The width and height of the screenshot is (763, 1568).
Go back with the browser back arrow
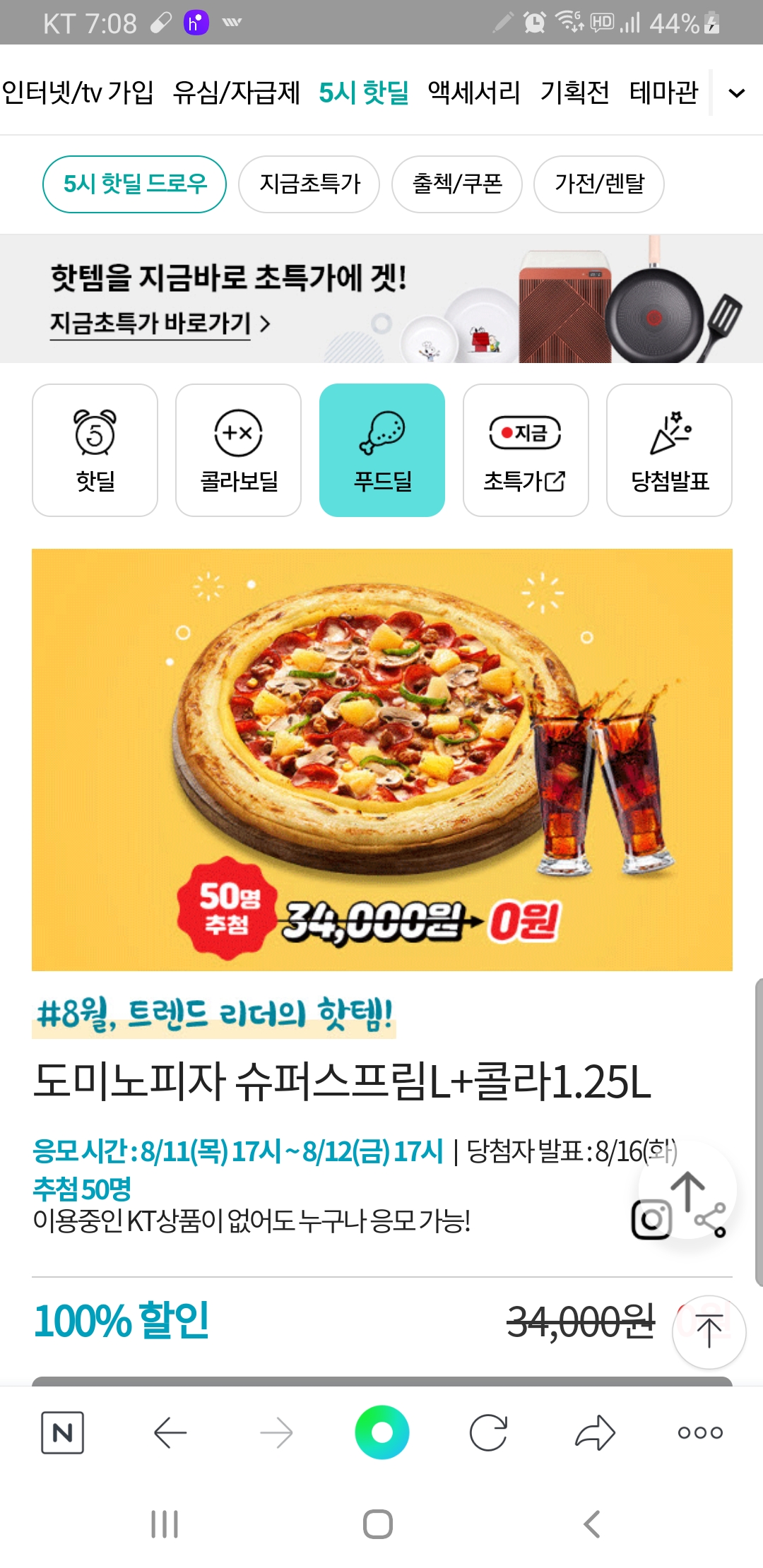point(170,1432)
